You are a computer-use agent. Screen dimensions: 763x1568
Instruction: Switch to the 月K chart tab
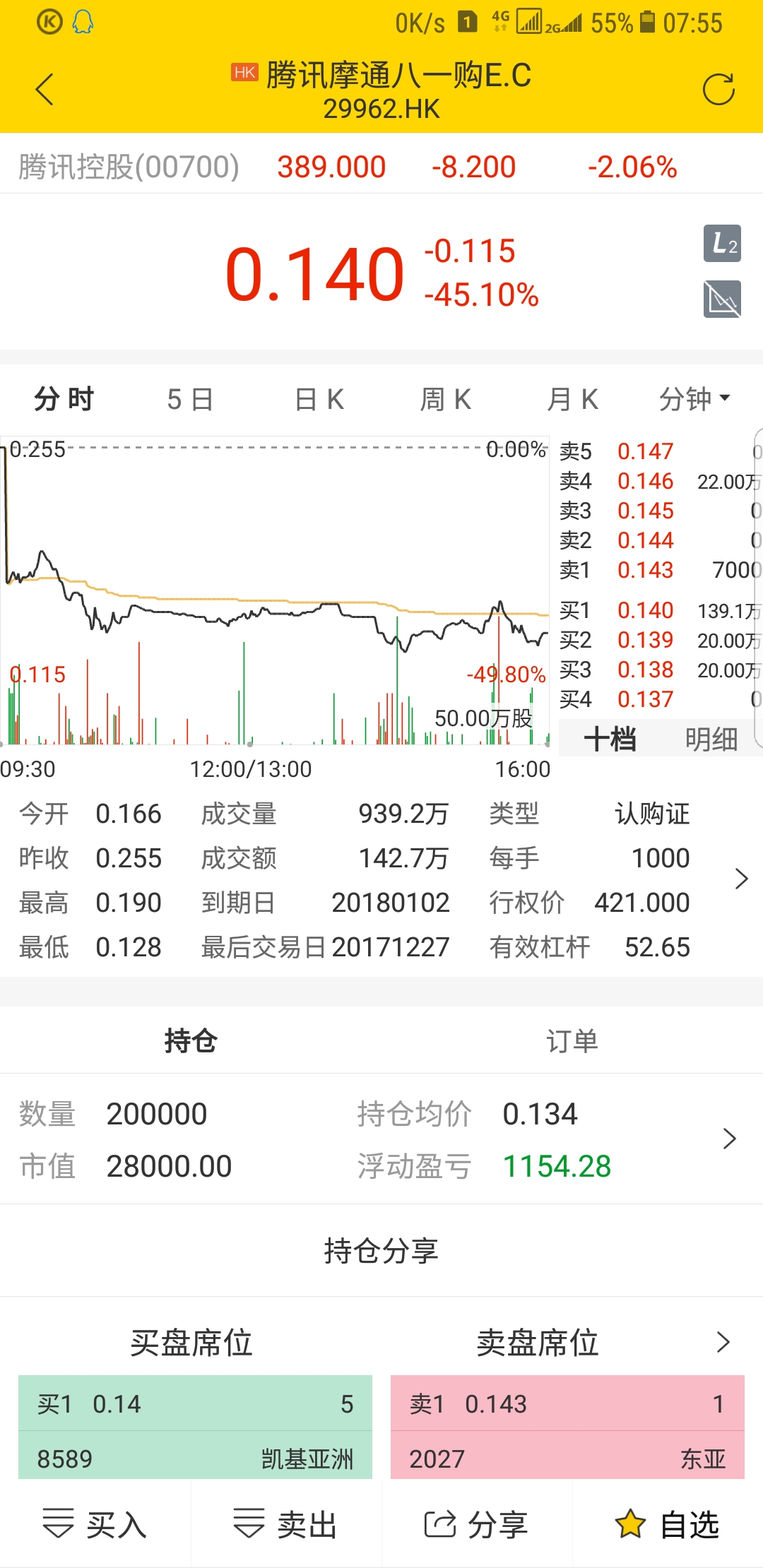[573, 400]
